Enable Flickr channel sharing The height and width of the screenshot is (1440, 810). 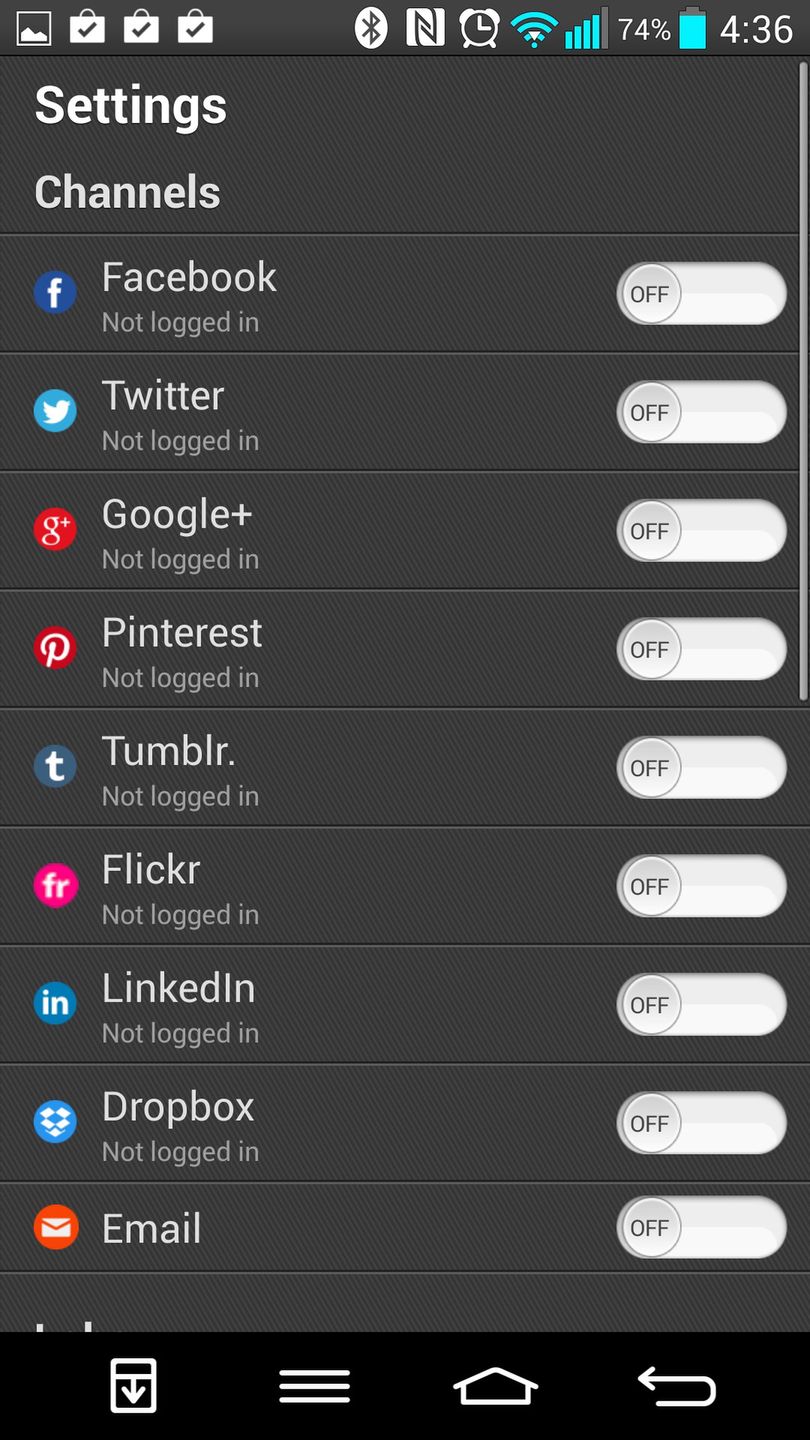[700, 886]
